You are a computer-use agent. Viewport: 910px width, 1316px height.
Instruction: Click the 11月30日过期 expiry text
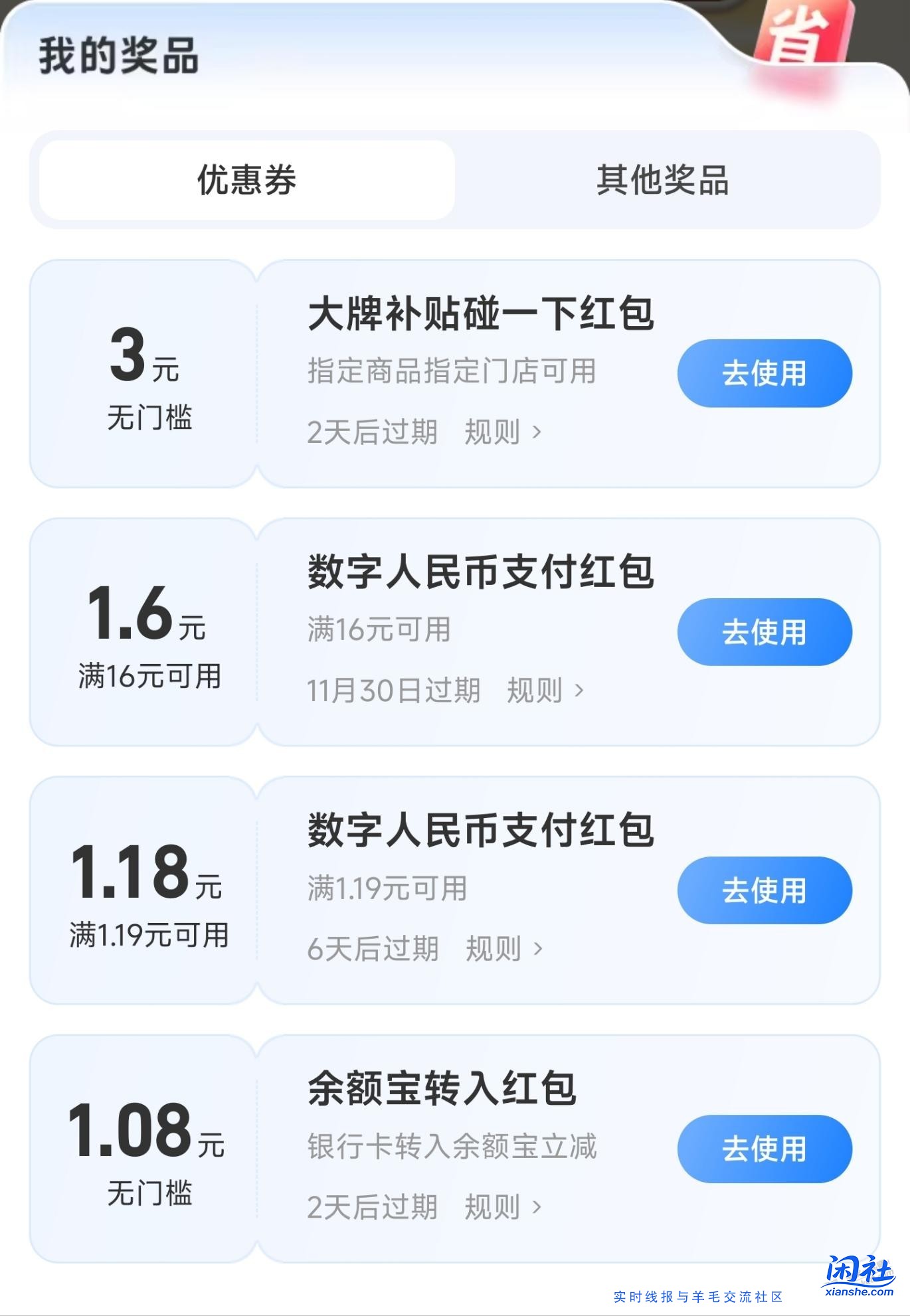coord(392,691)
